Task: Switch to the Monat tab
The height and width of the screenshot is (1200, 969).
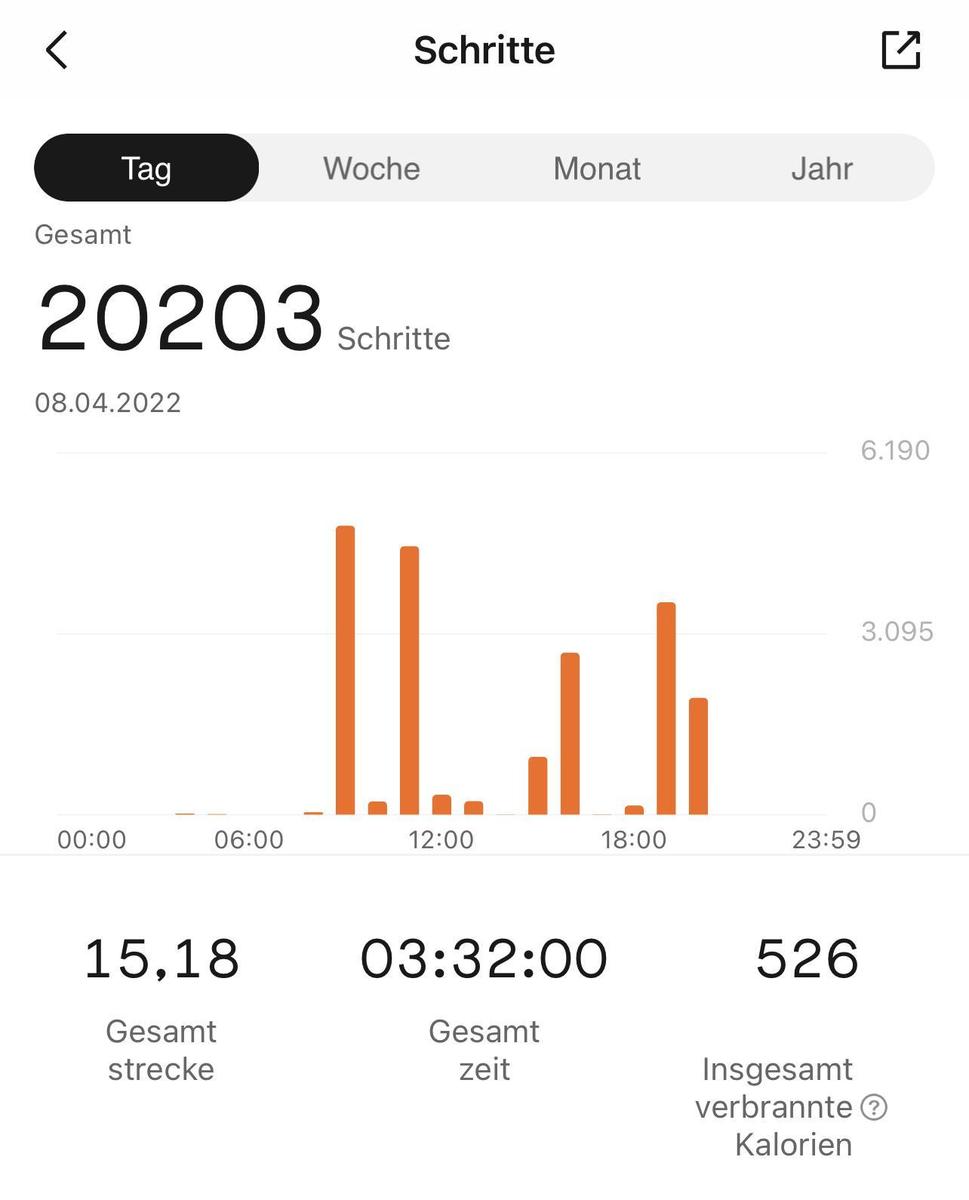Action: 597,168
